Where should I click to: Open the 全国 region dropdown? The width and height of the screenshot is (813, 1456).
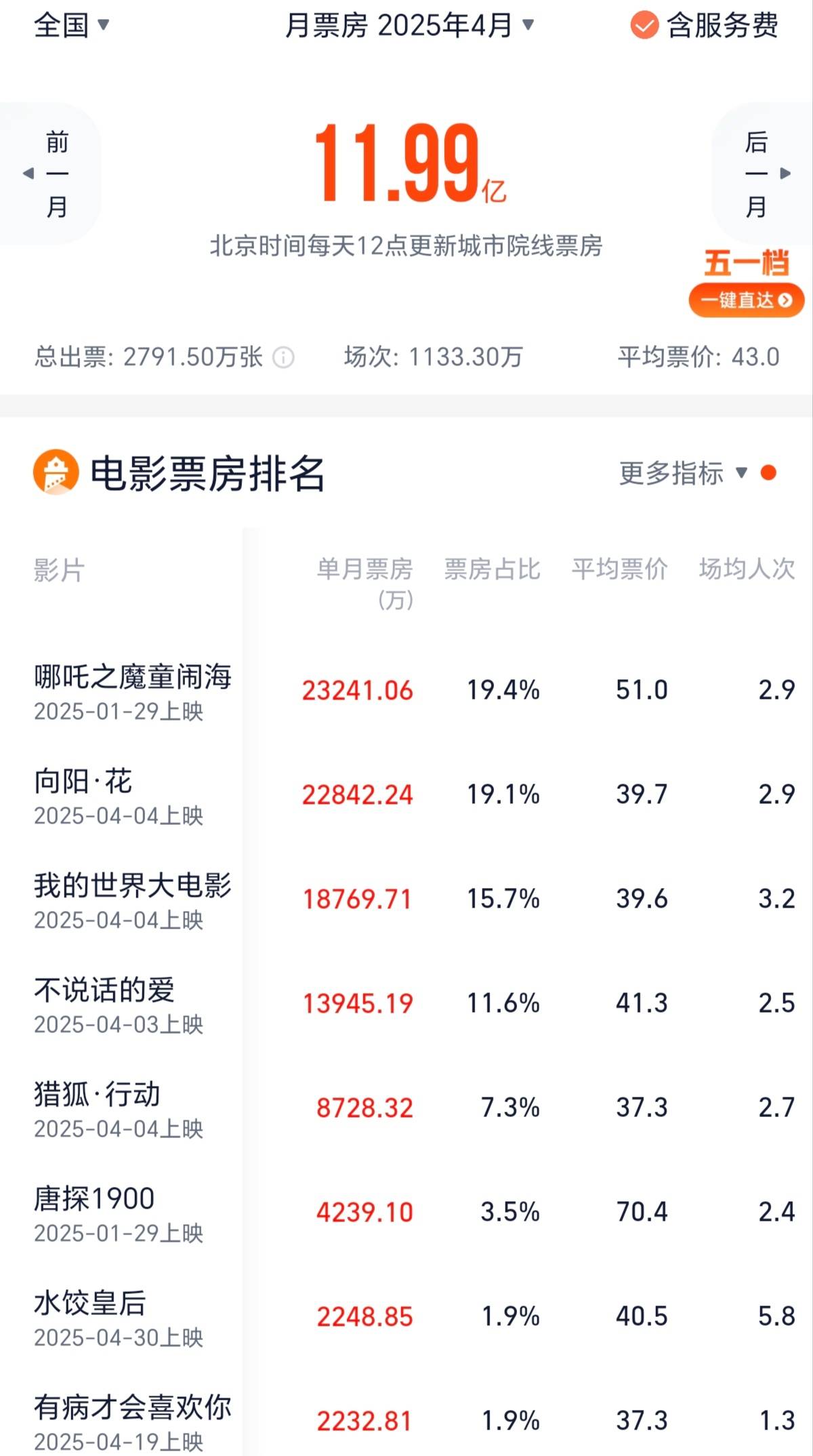(x=71, y=26)
